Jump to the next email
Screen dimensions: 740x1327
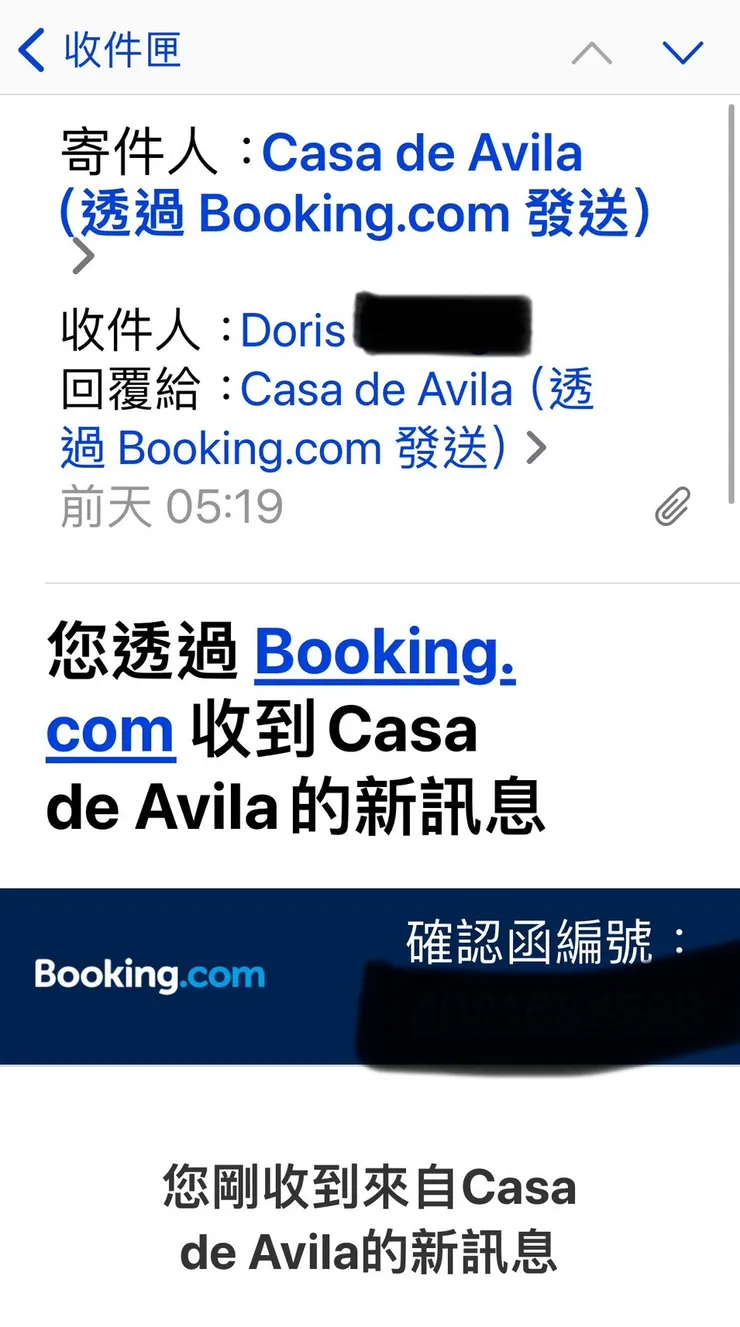point(684,53)
